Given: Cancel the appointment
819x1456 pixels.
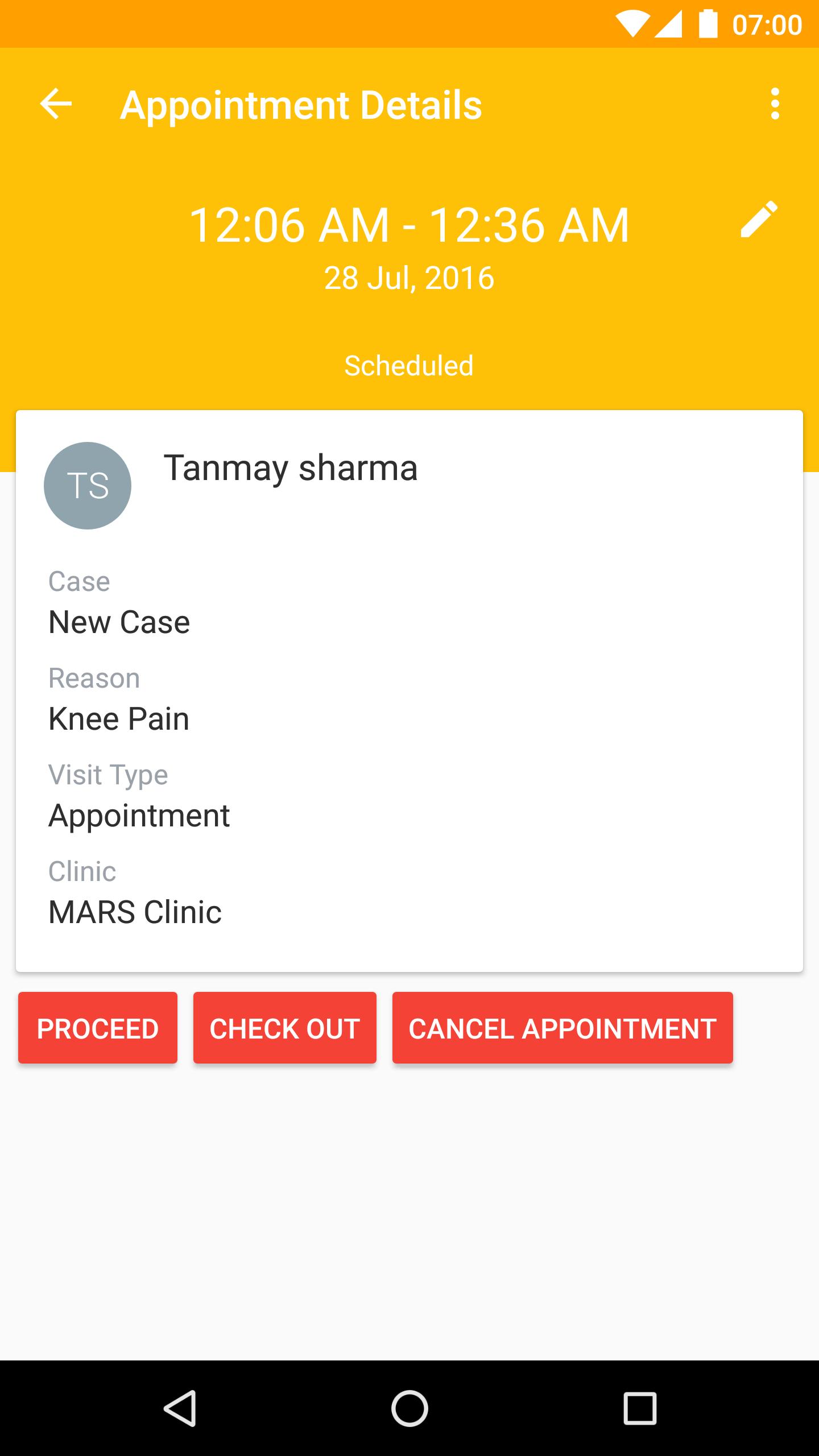Looking at the screenshot, I should pos(562,1028).
